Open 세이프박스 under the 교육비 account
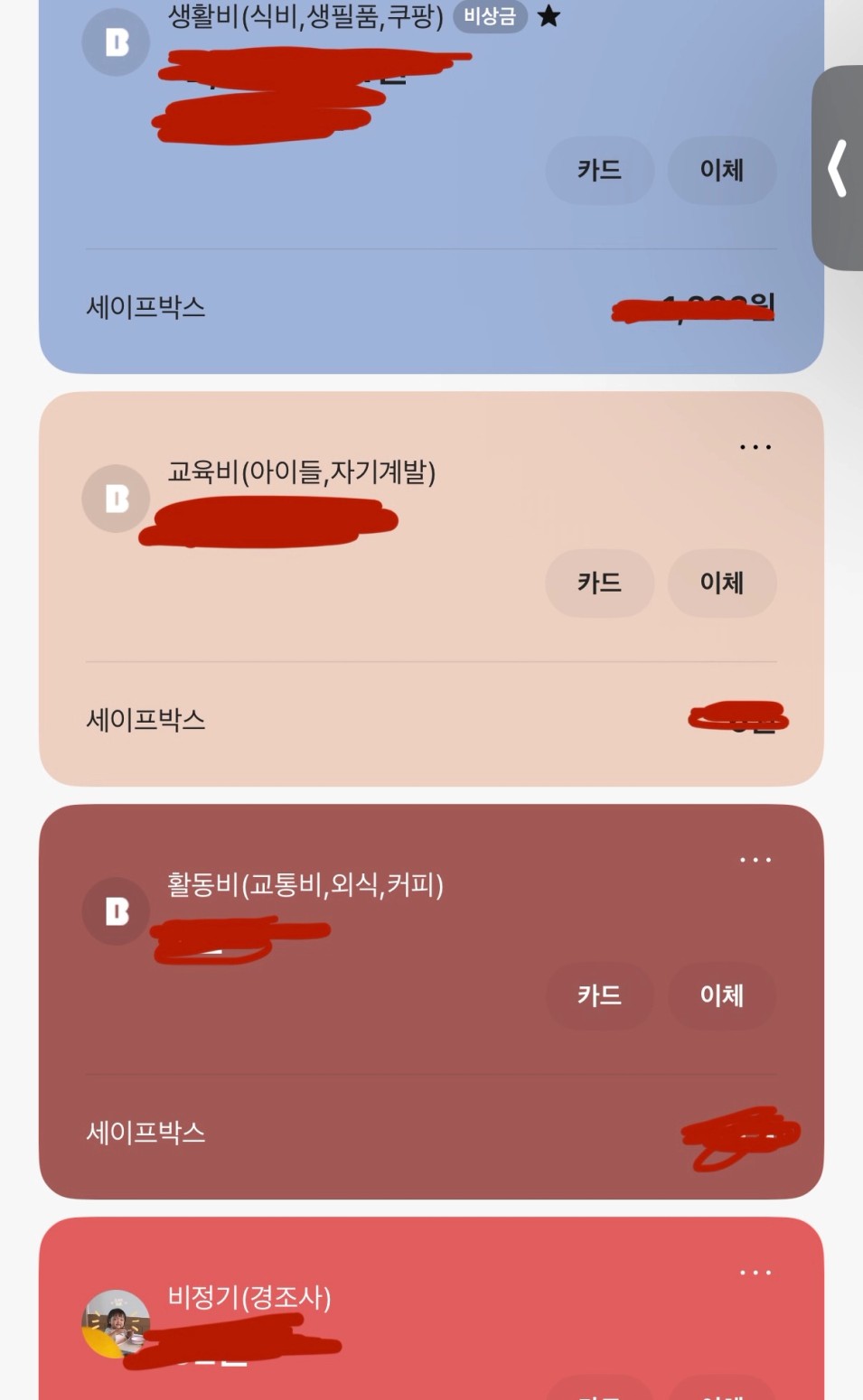The image size is (863, 1400). click(431, 720)
